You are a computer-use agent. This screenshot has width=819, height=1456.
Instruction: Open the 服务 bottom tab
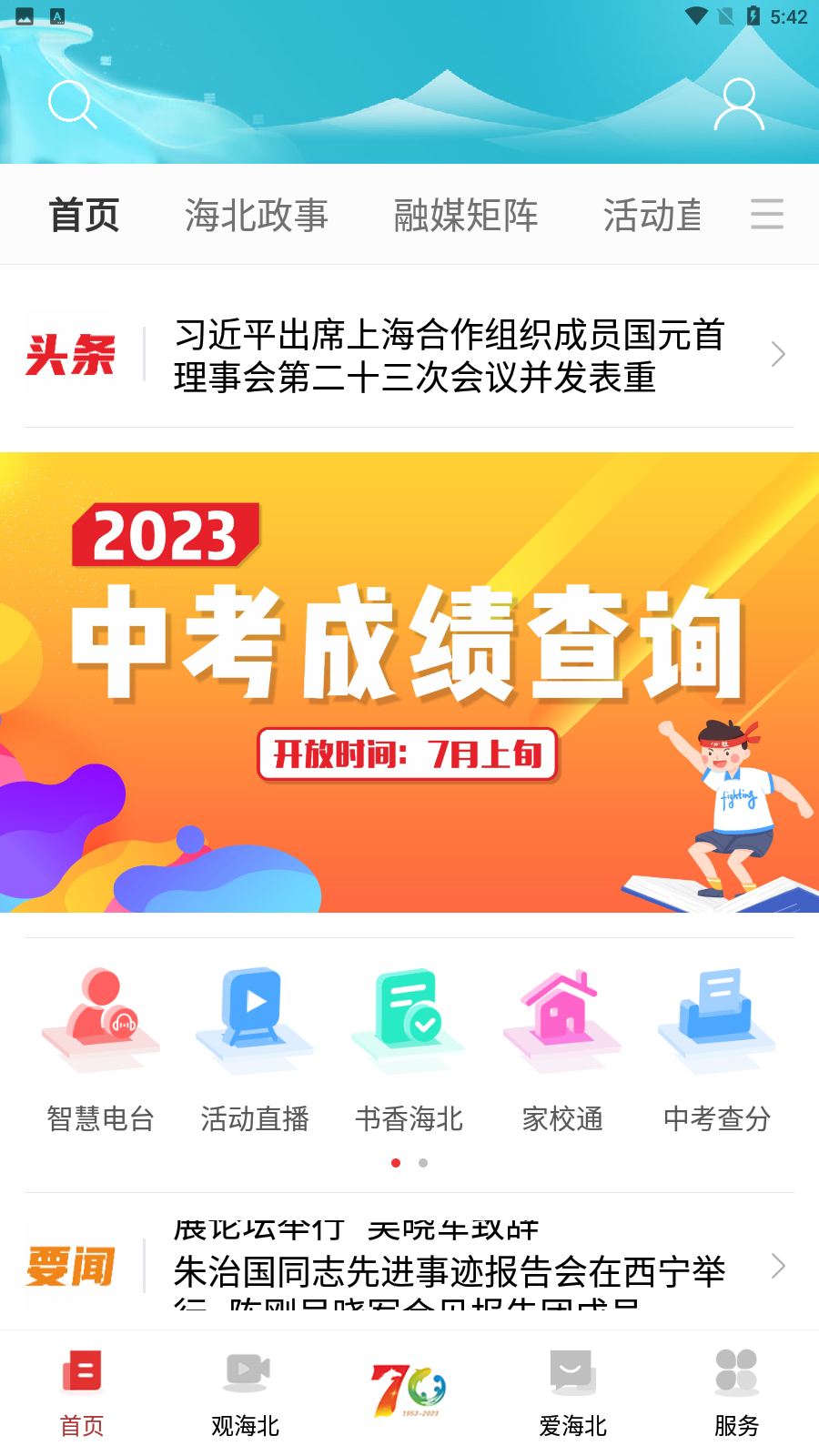tap(736, 1392)
